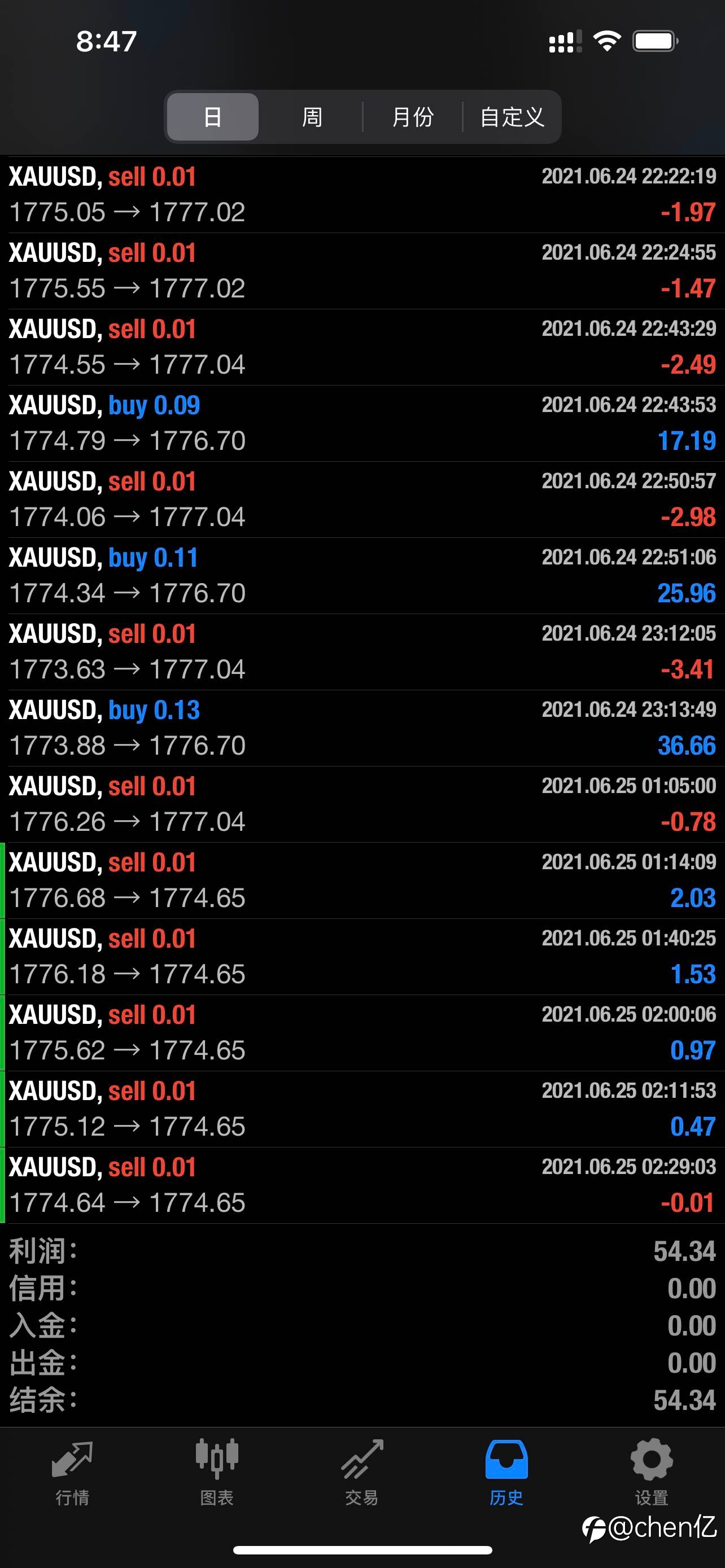The width and height of the screenshot is (725, 1568).
Task: Tap the sell trade with loss -3.41
Action: (x=362, y=651)
